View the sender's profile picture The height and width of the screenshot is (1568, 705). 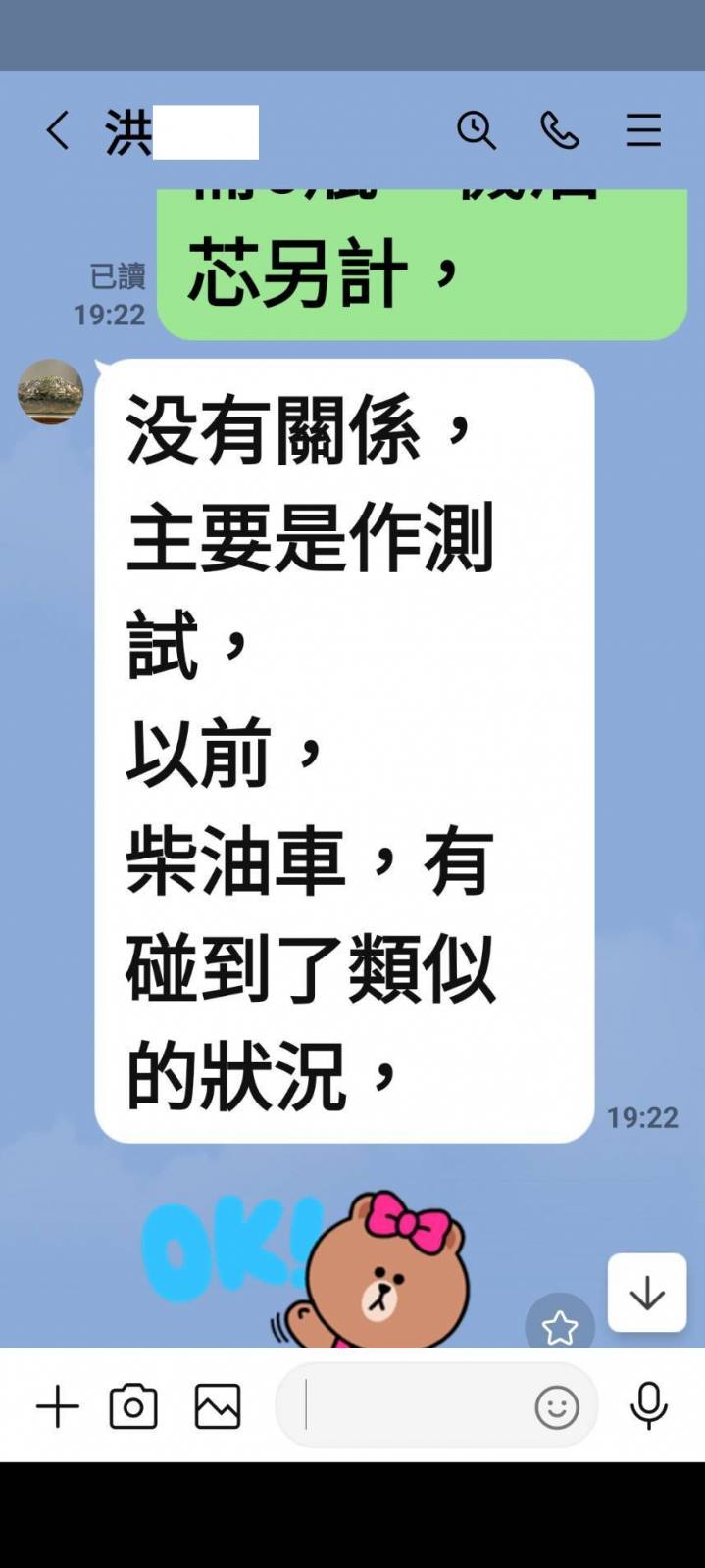click(x=51, y=392)
